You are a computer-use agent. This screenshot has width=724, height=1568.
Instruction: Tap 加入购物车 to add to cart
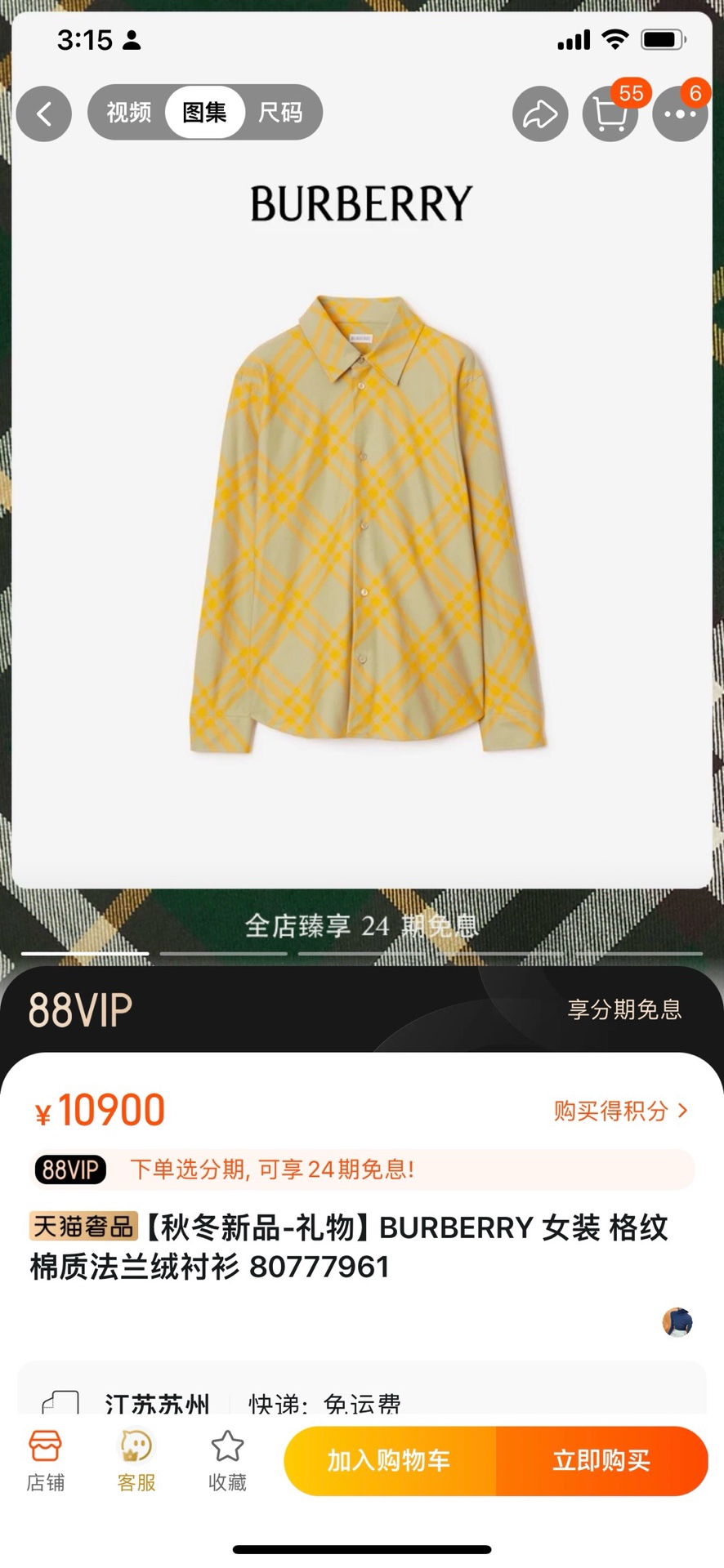point(390,1461)
